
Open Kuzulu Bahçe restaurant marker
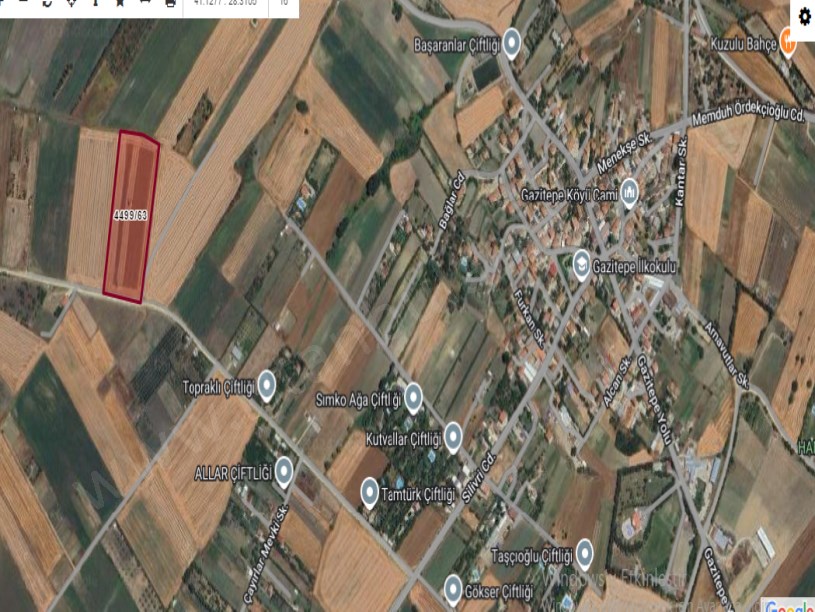click(790, 43)
